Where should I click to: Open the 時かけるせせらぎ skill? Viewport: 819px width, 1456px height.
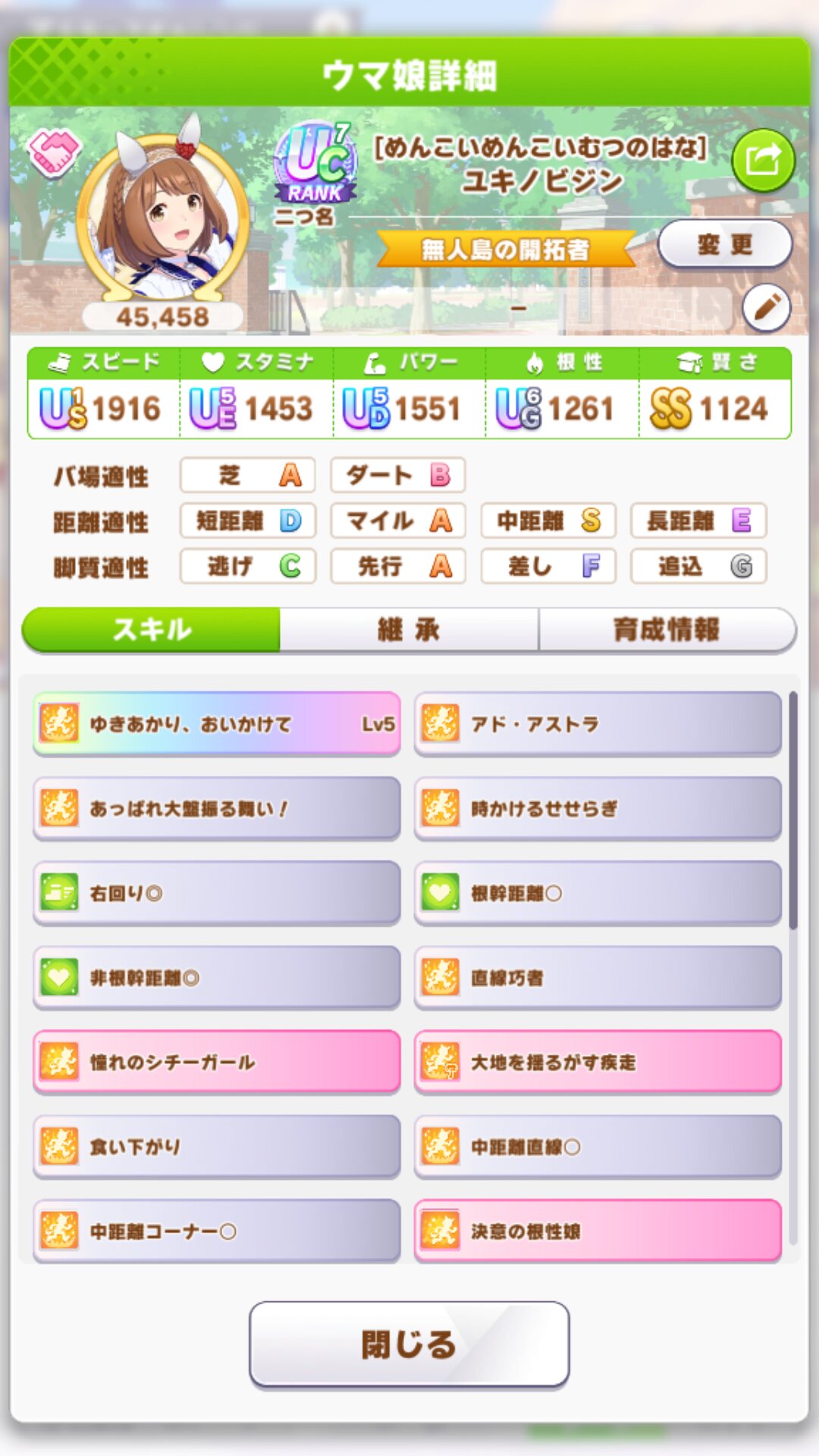click(x=598, y=808)
